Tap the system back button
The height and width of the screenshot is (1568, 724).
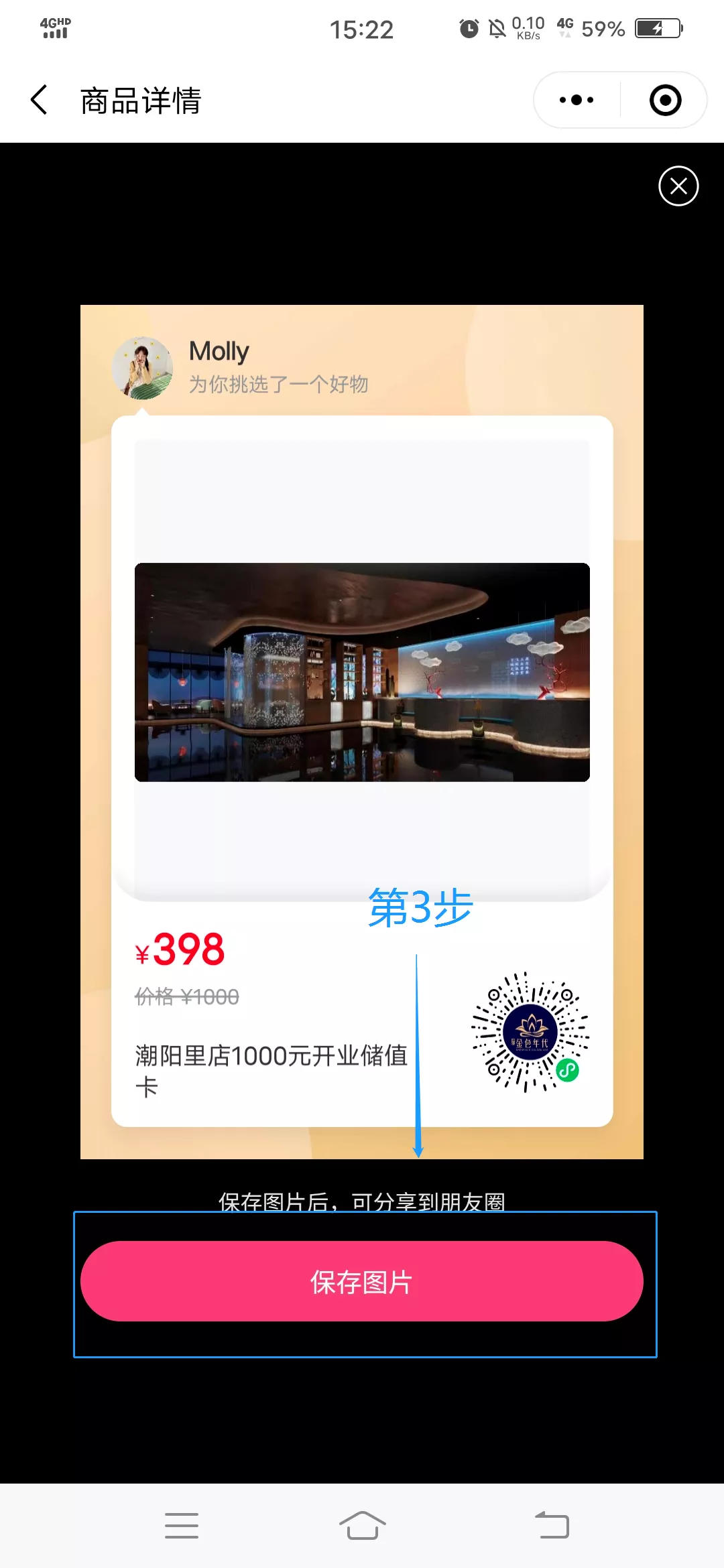[x=552, y=1525]
